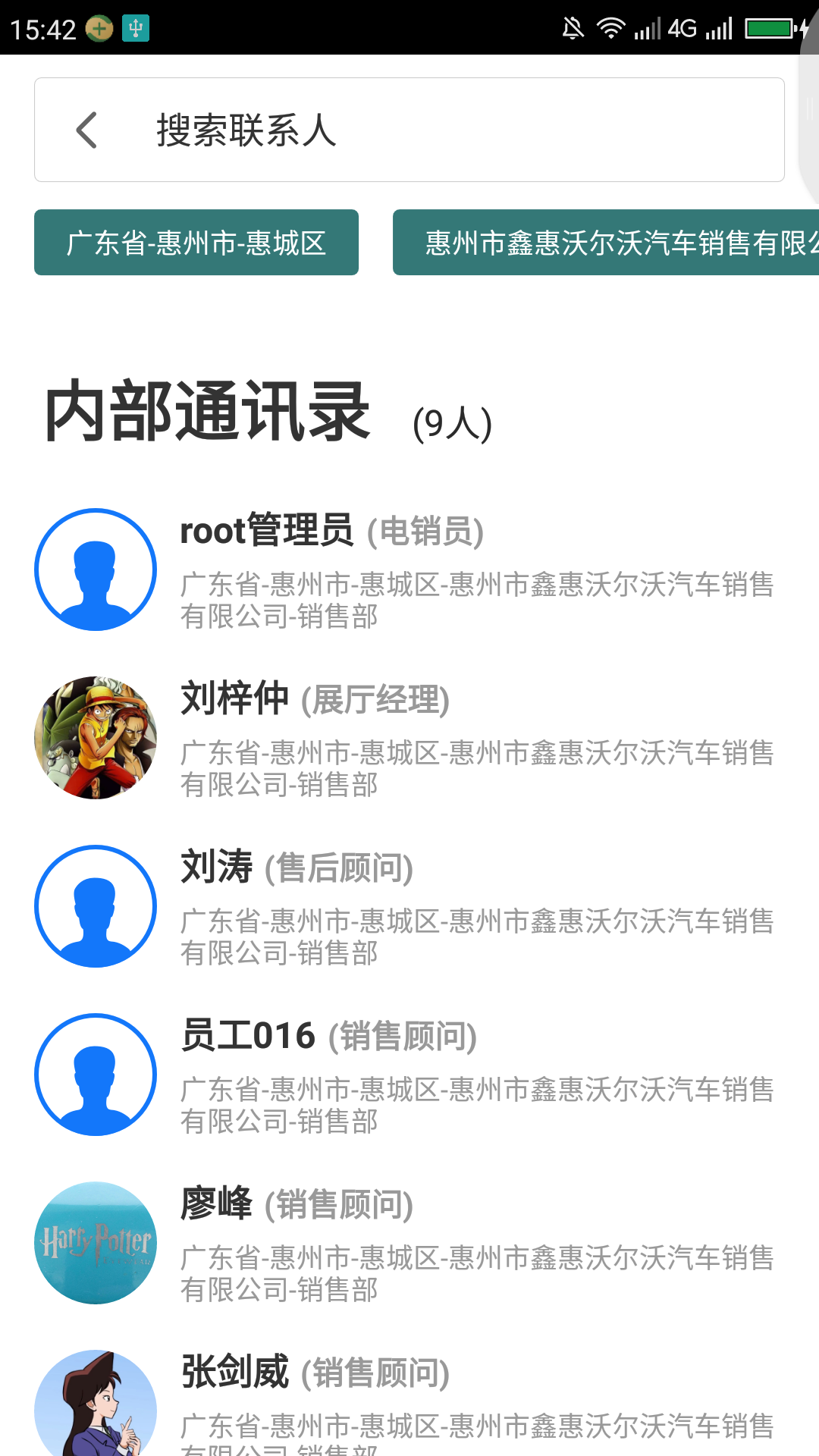Open the 广东省-惠州市-惠城区 region filter
This screenshot has width=819, height=1456.
196,241
